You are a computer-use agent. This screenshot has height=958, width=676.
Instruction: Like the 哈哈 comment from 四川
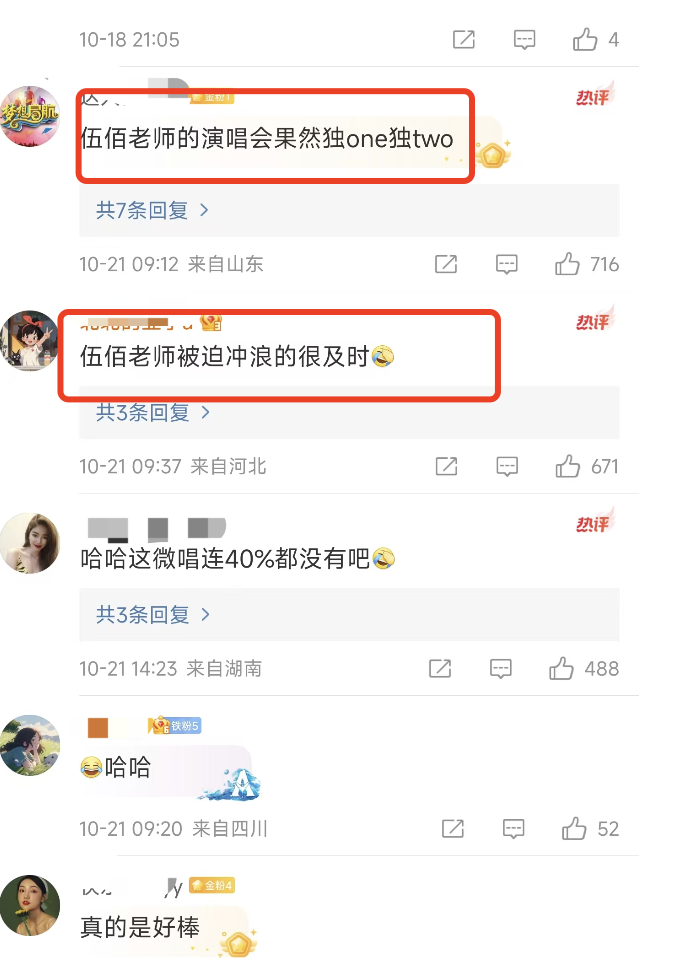574,829
